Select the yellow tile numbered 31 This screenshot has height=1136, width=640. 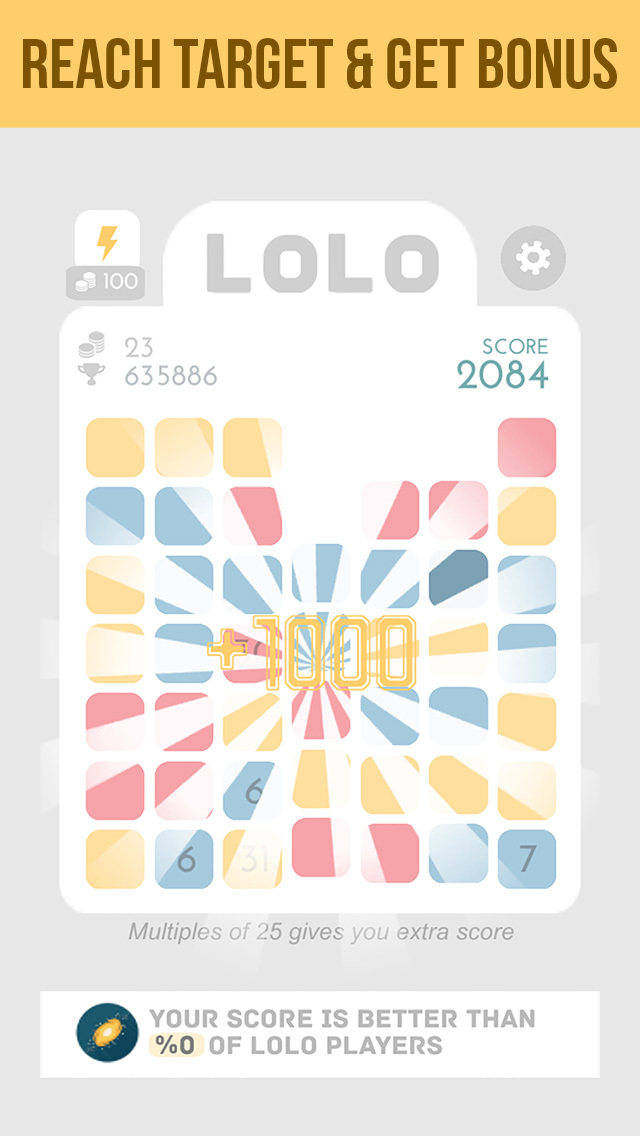tap(252, 859)
